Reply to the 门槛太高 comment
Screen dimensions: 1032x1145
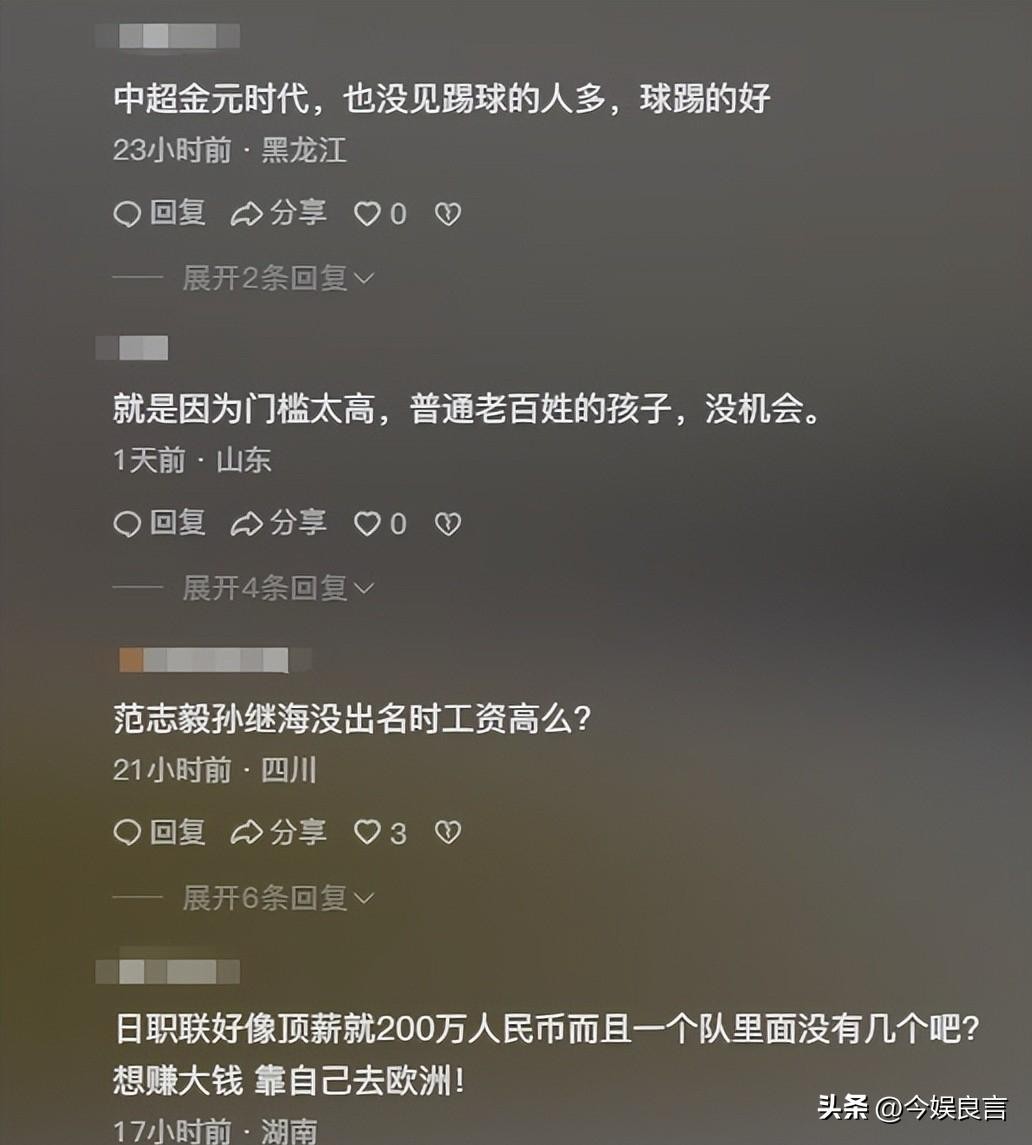click(159, 523)
